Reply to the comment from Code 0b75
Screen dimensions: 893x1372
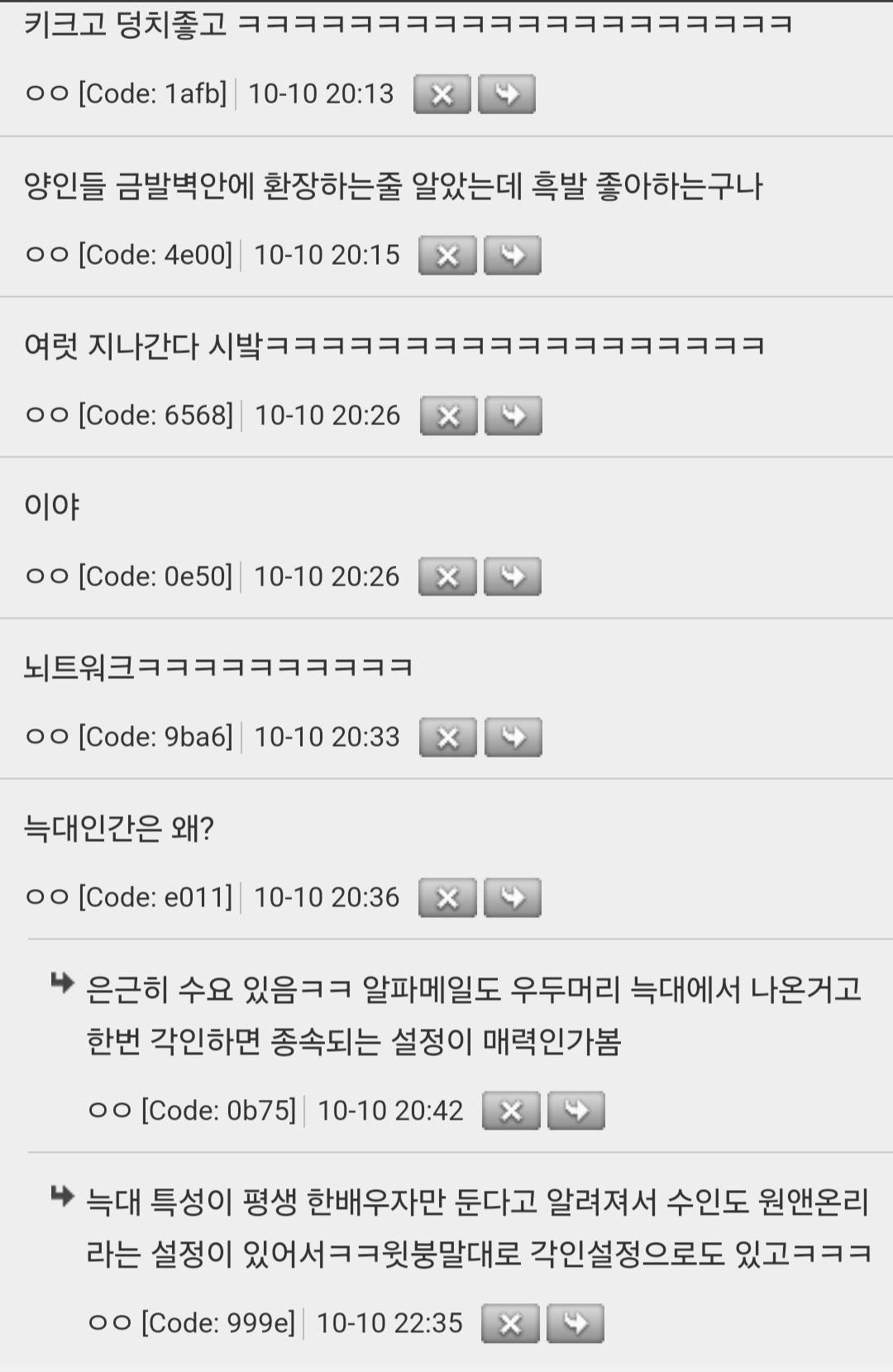coord(575,1111)
